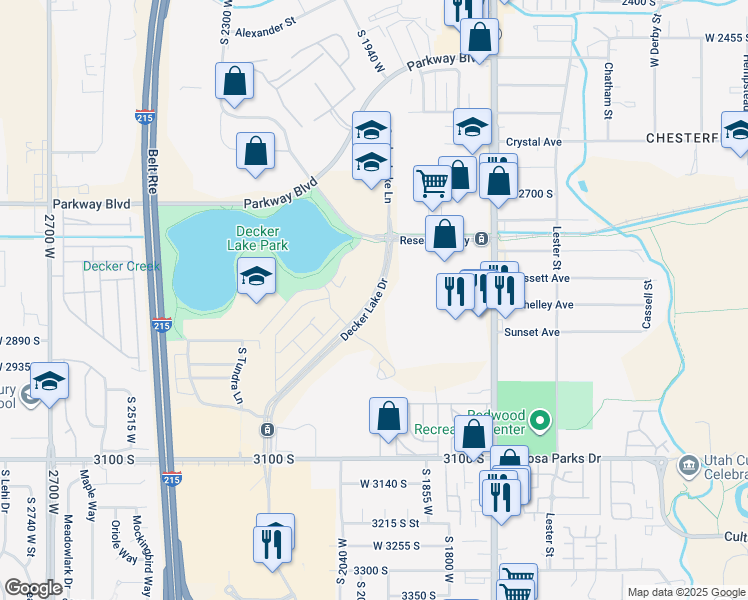Viewport: 748px width, 600px height.
Task: Open the transit stop icon on Decker Lake Dr
Action: [x=268, y=430]
